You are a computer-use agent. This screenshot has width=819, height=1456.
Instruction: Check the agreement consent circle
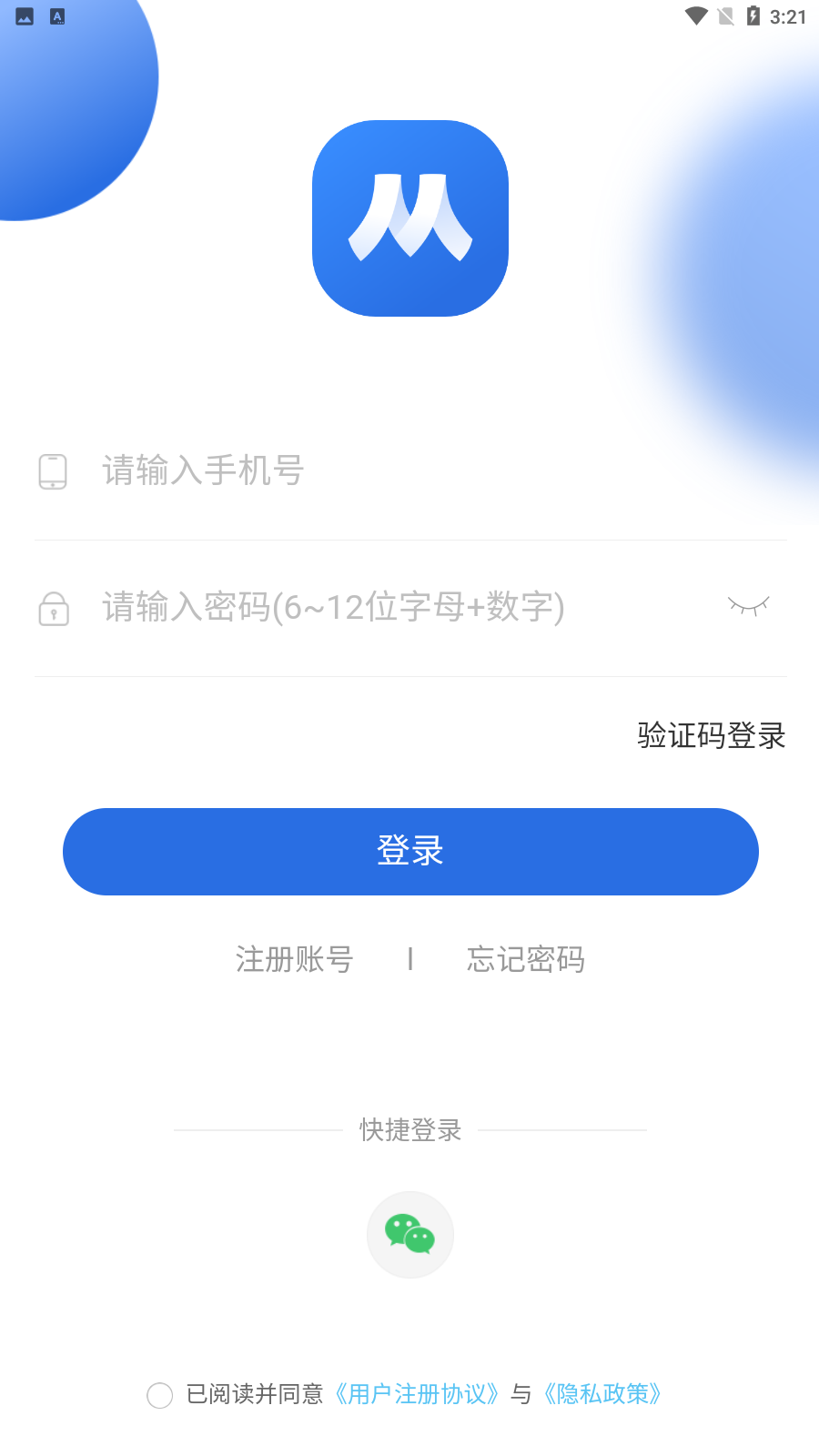tap(160, 1395)
